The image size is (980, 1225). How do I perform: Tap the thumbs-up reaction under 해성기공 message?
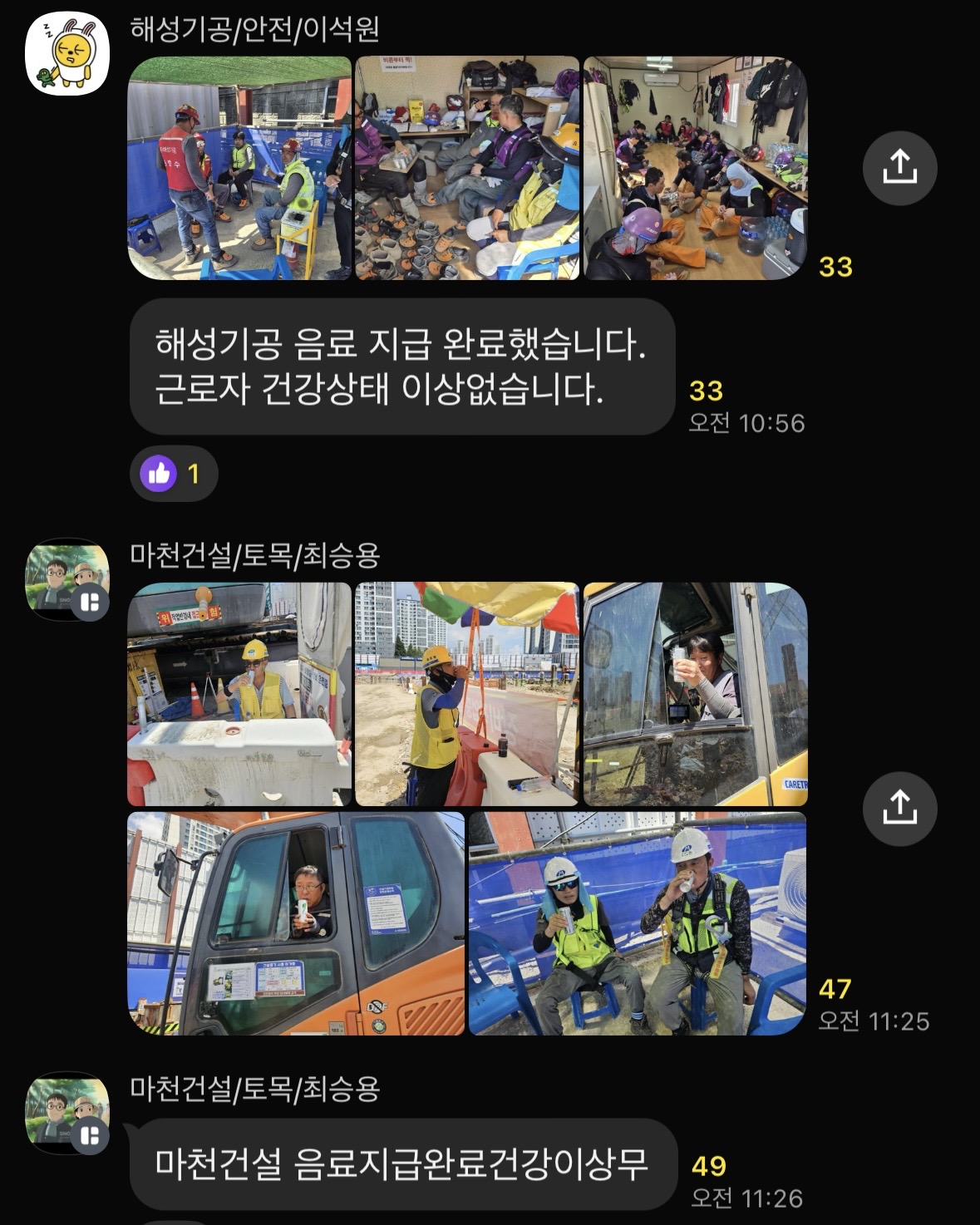pyautogui.click(x=174, y=474)
